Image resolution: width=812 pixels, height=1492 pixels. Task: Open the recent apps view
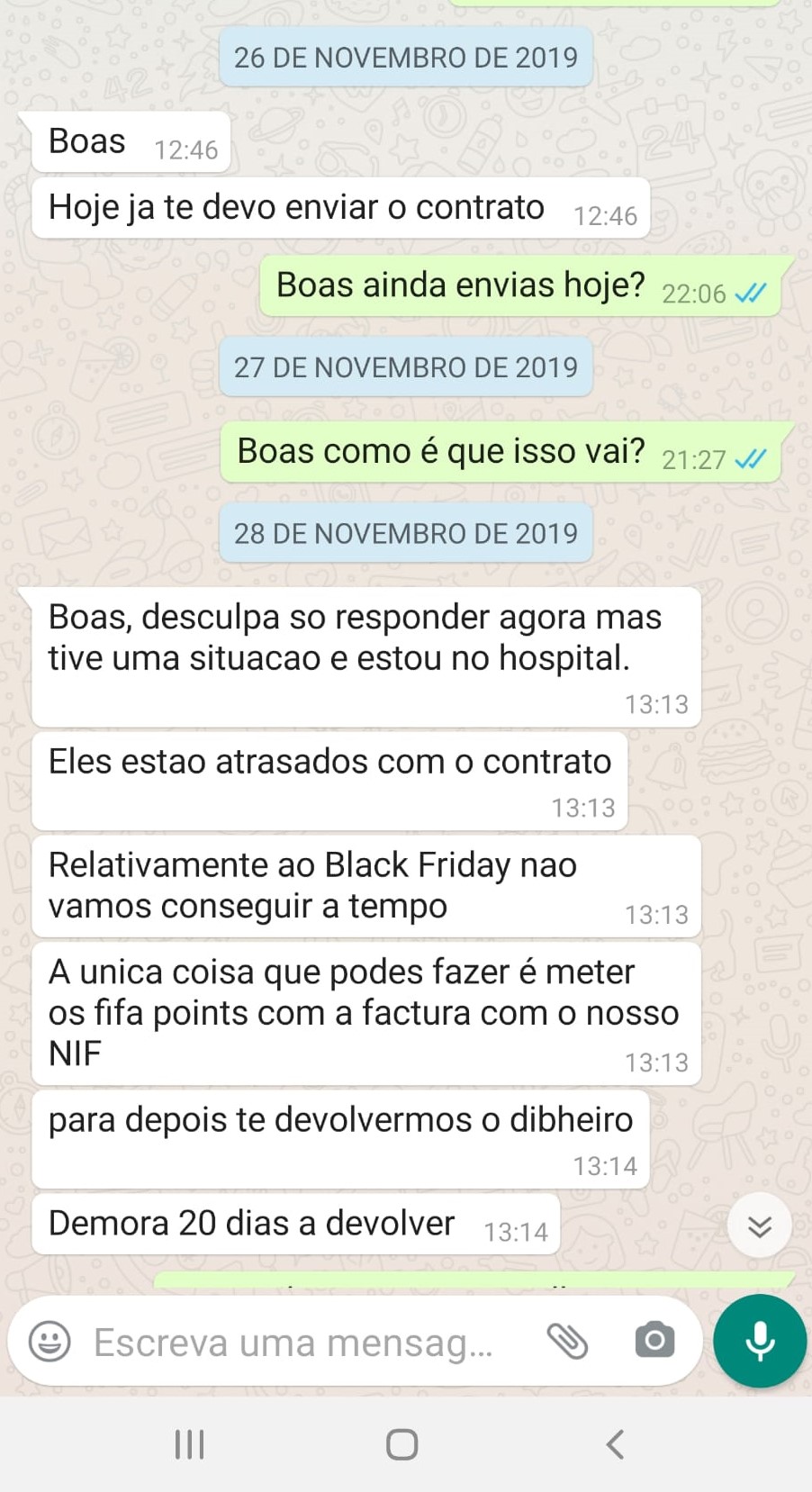point(190,1444)
